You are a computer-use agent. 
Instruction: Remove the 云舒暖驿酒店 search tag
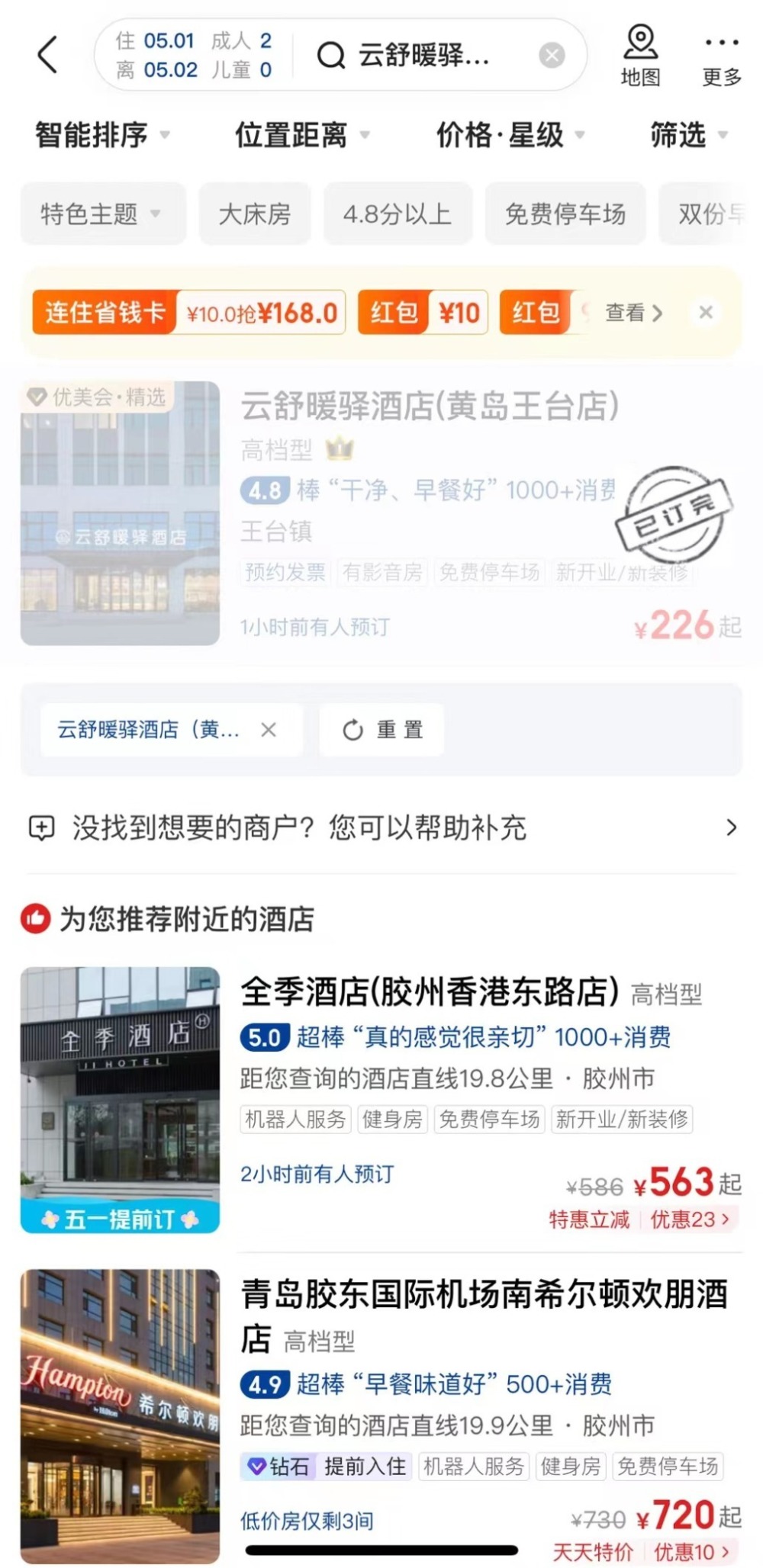(x=269, y=730)
